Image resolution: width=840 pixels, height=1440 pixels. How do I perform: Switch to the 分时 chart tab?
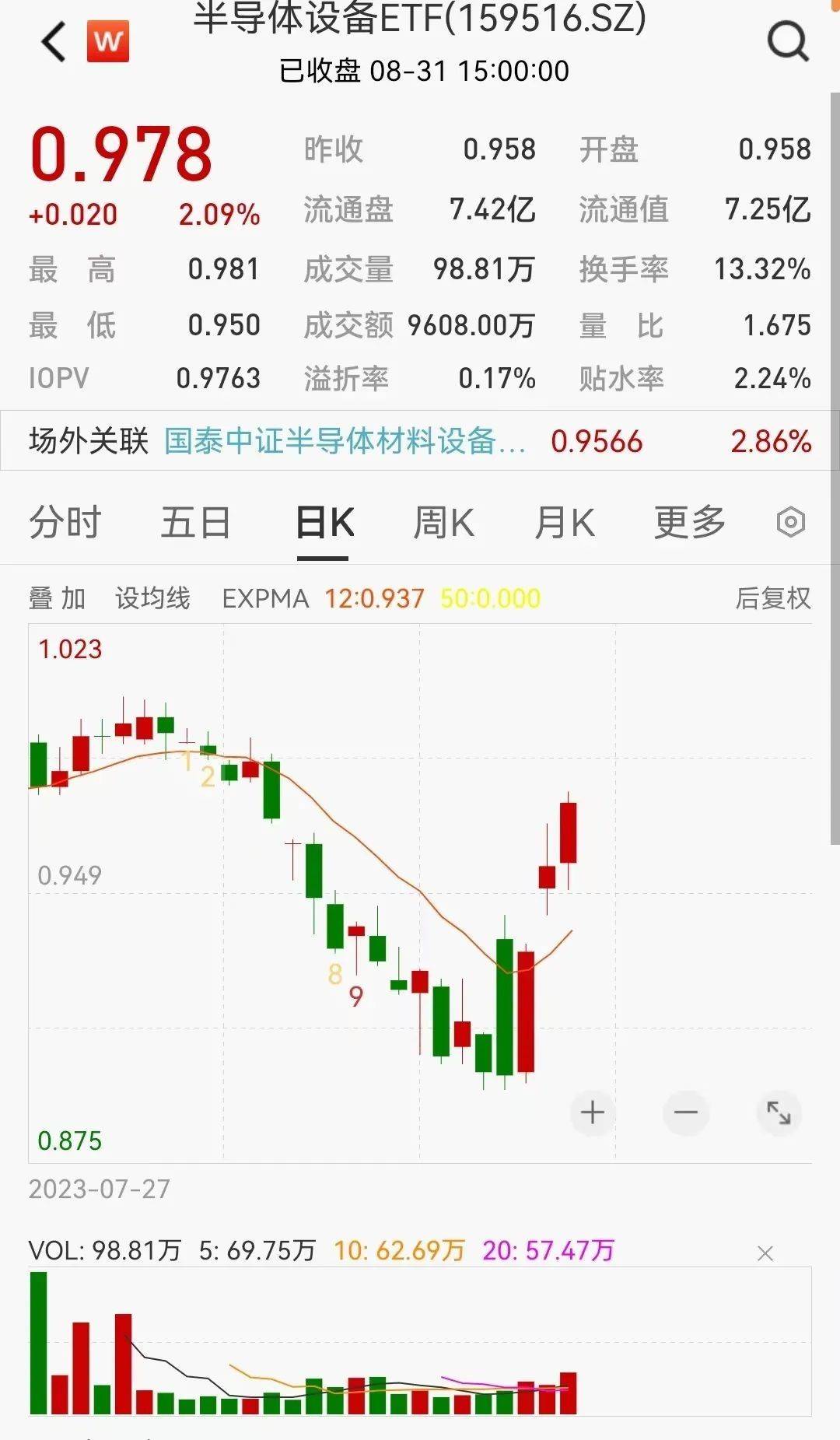[x=65, y=522]
